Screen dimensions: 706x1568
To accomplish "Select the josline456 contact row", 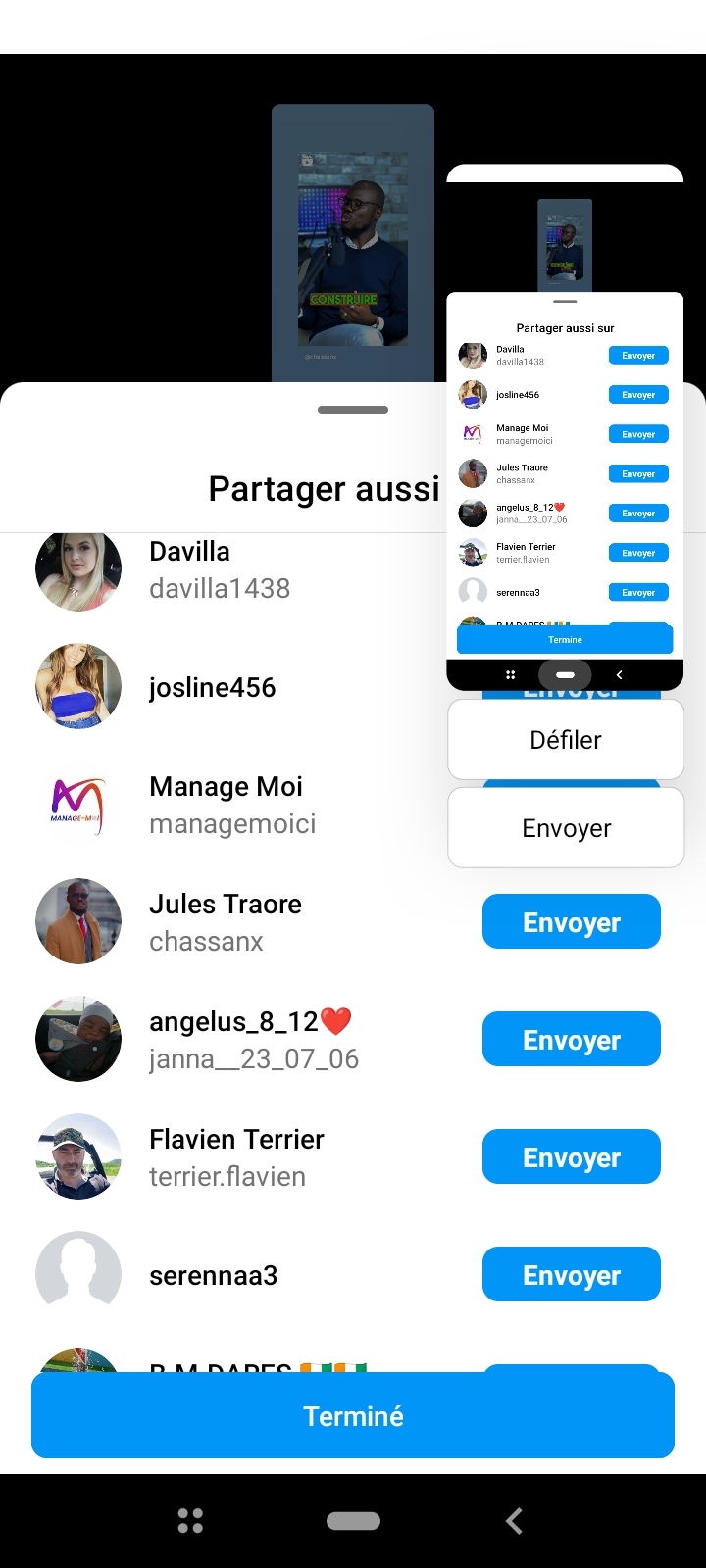I will click(x=212, y=687).
